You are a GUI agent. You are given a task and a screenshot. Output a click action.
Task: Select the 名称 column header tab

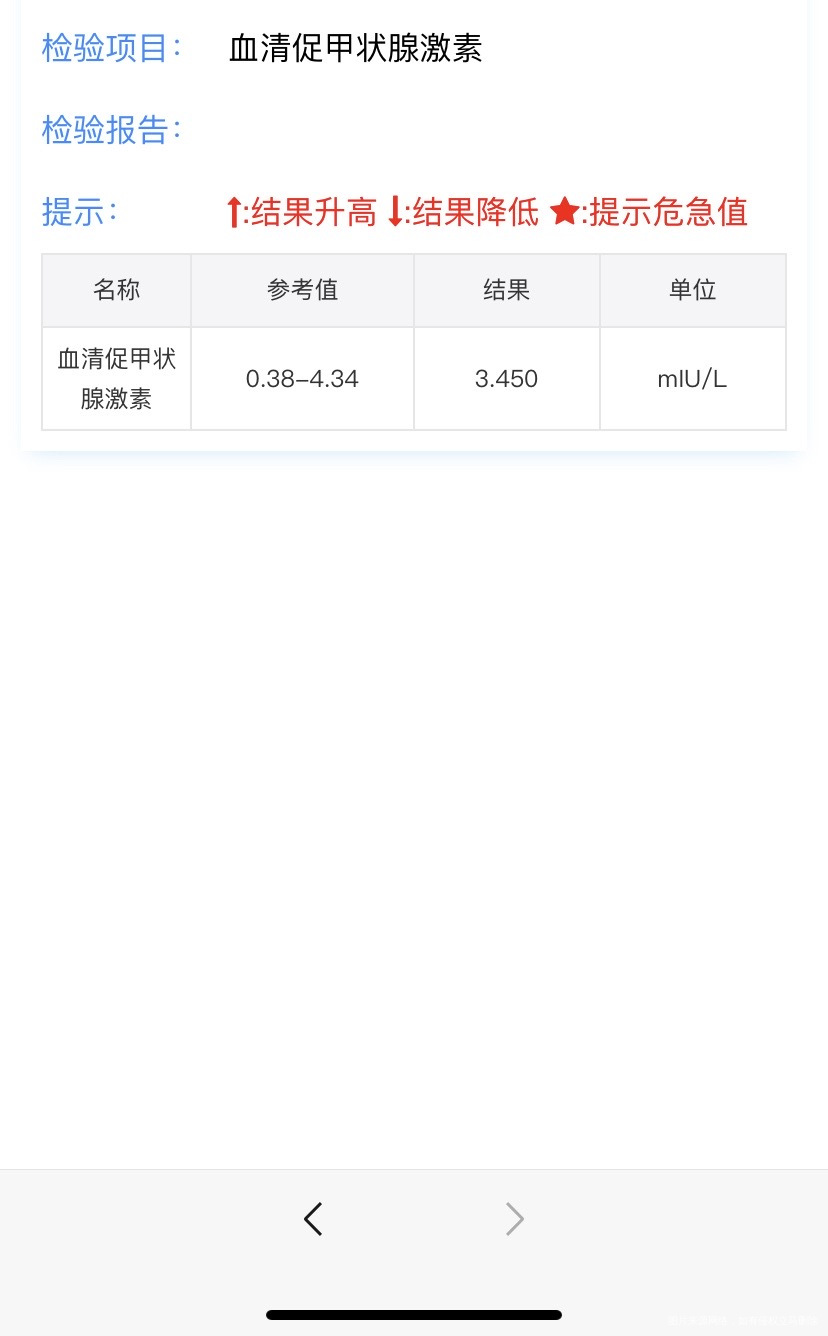(116, 289)
